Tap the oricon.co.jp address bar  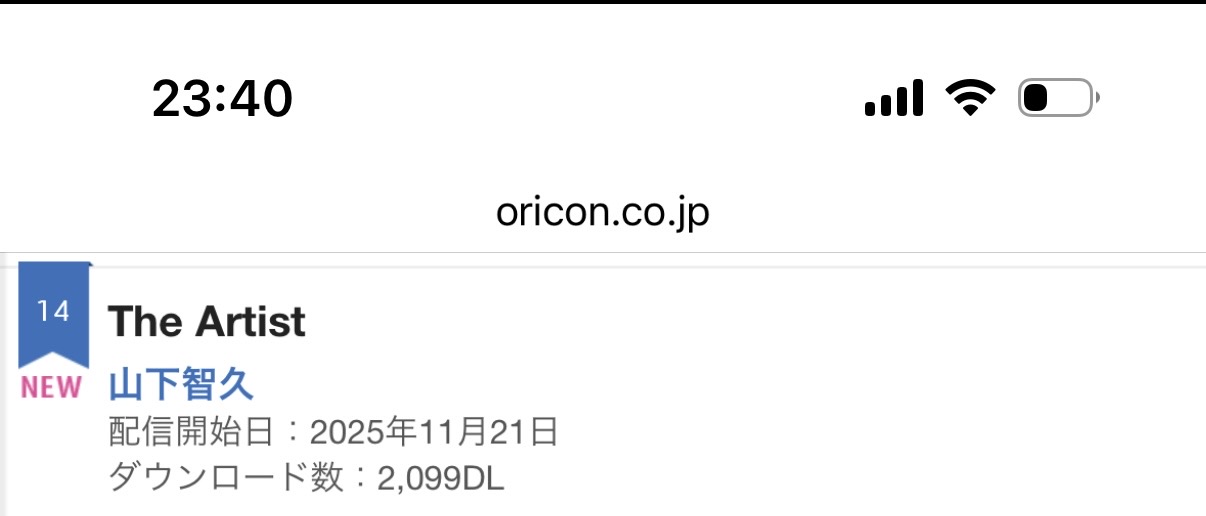(602, 213)
